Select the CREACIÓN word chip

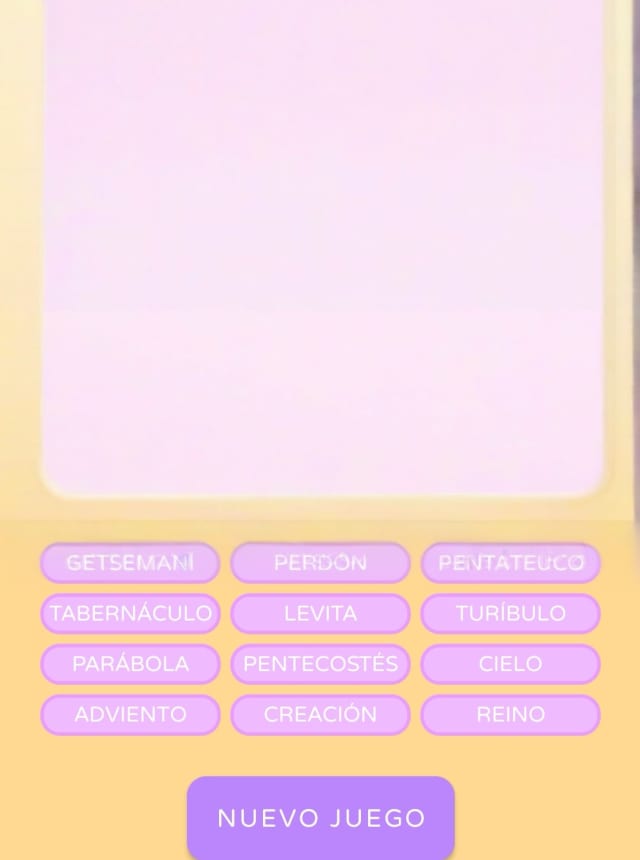320,715
